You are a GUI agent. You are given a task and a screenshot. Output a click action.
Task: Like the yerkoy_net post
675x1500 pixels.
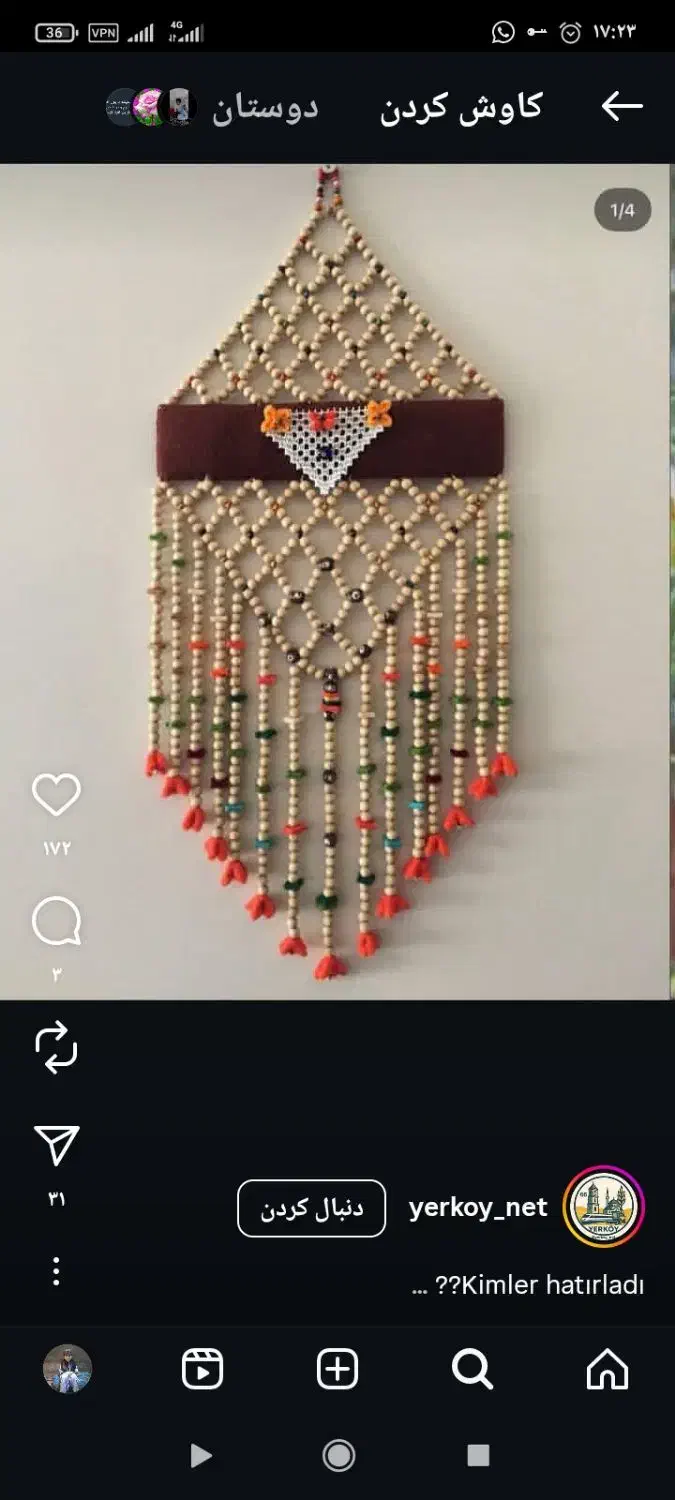click(56, 795)
